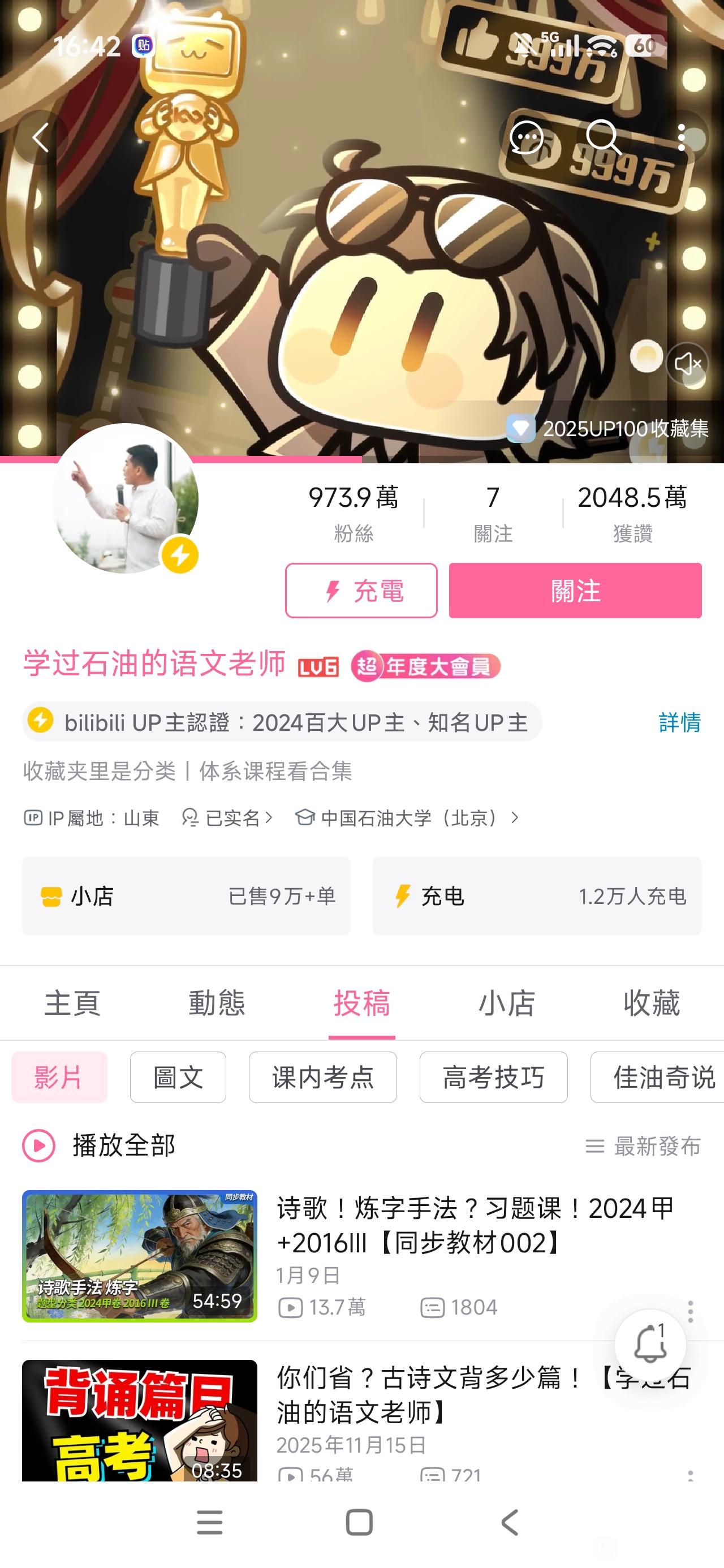Change sort order via 最新發布
Image resolution: width=724 pixels, height=1568 pixels.
643,1146
